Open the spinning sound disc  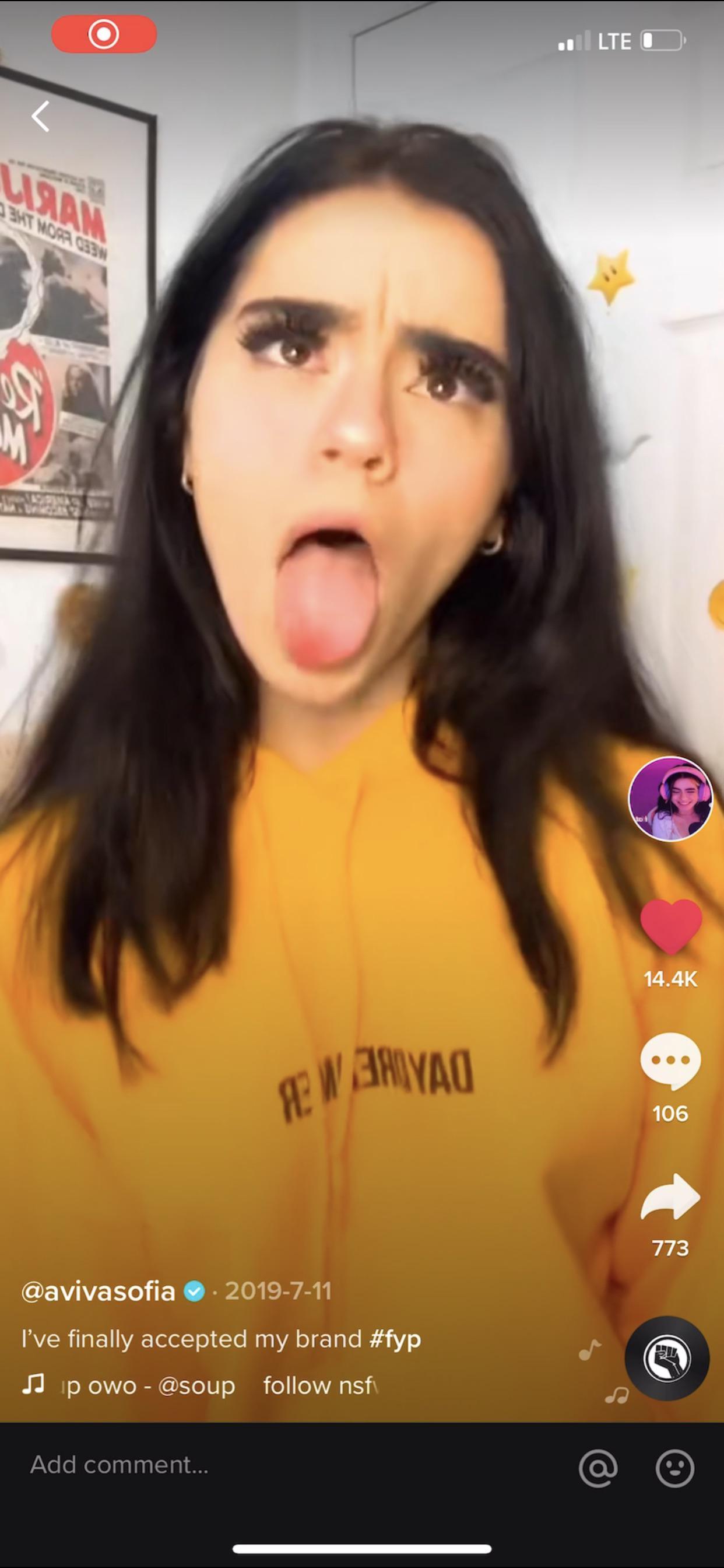click(667, 1358)
